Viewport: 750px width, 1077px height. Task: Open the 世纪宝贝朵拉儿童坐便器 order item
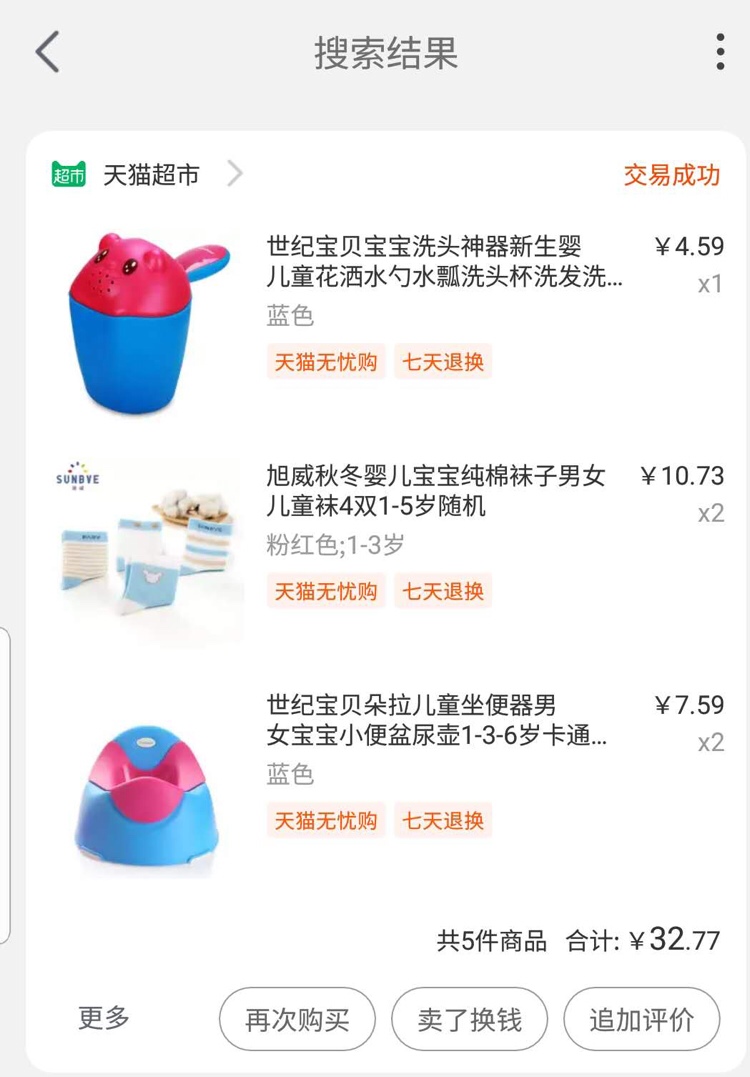pos(436,721)
